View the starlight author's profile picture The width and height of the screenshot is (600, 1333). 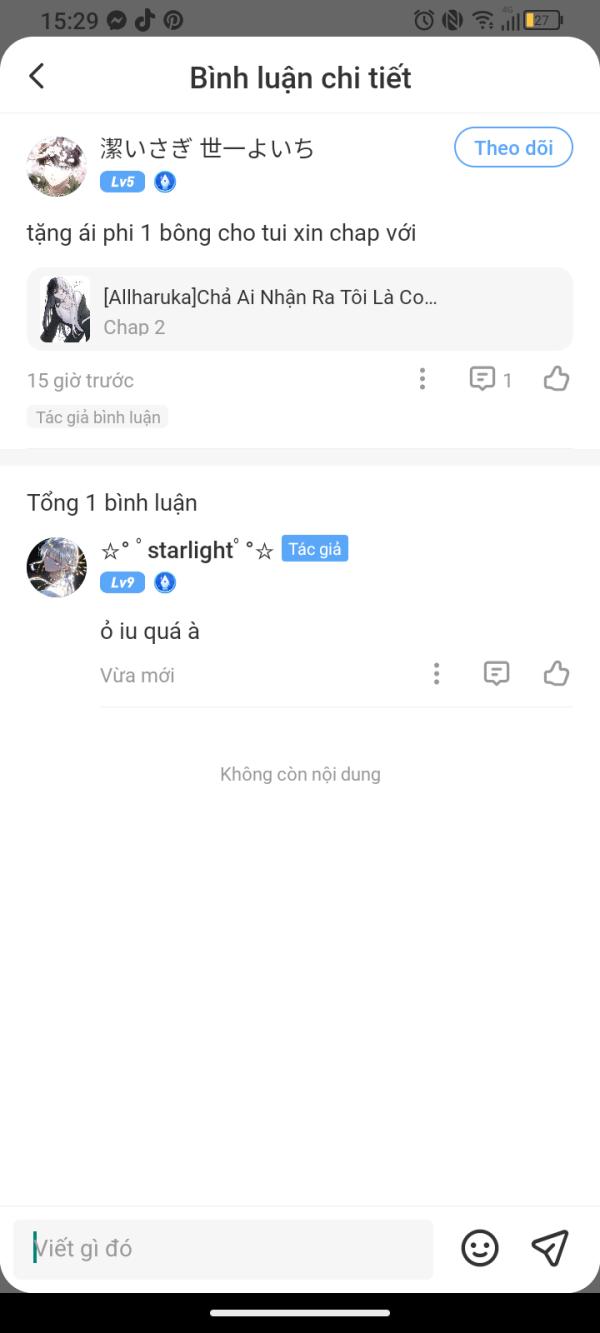coord(57,567)
